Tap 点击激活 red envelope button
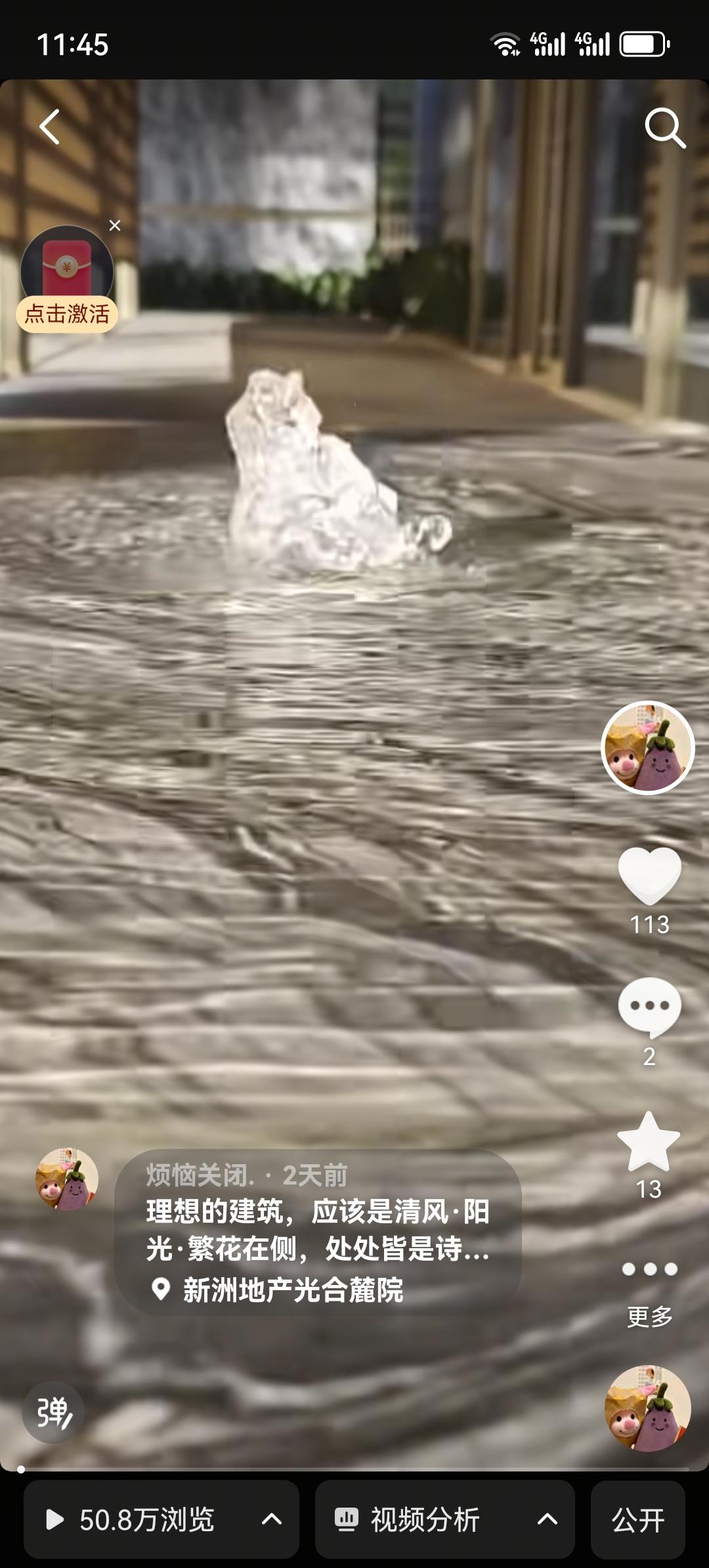 click(67, 313)
